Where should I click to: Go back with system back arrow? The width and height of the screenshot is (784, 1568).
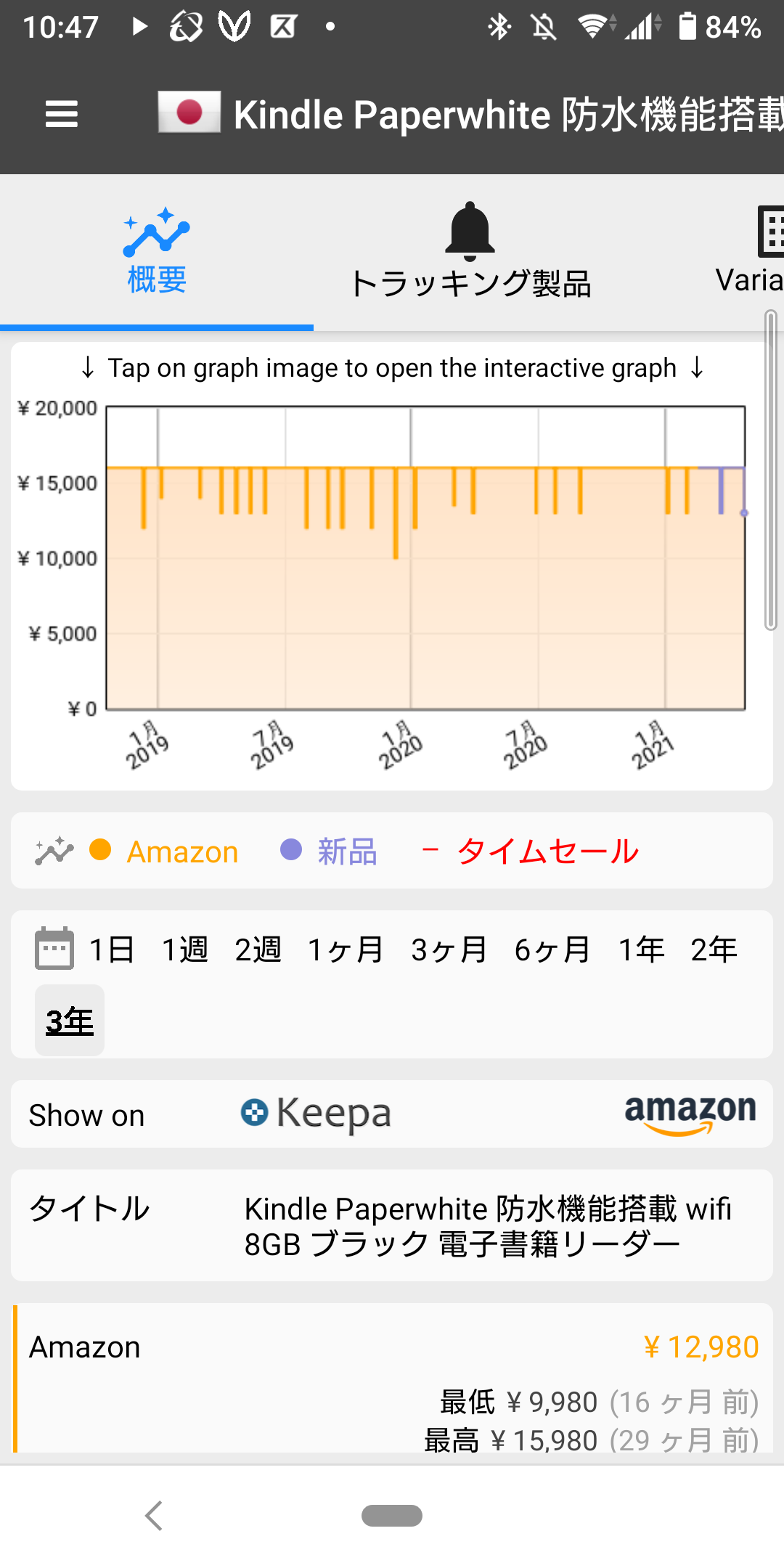click(x=154, y=1516)
